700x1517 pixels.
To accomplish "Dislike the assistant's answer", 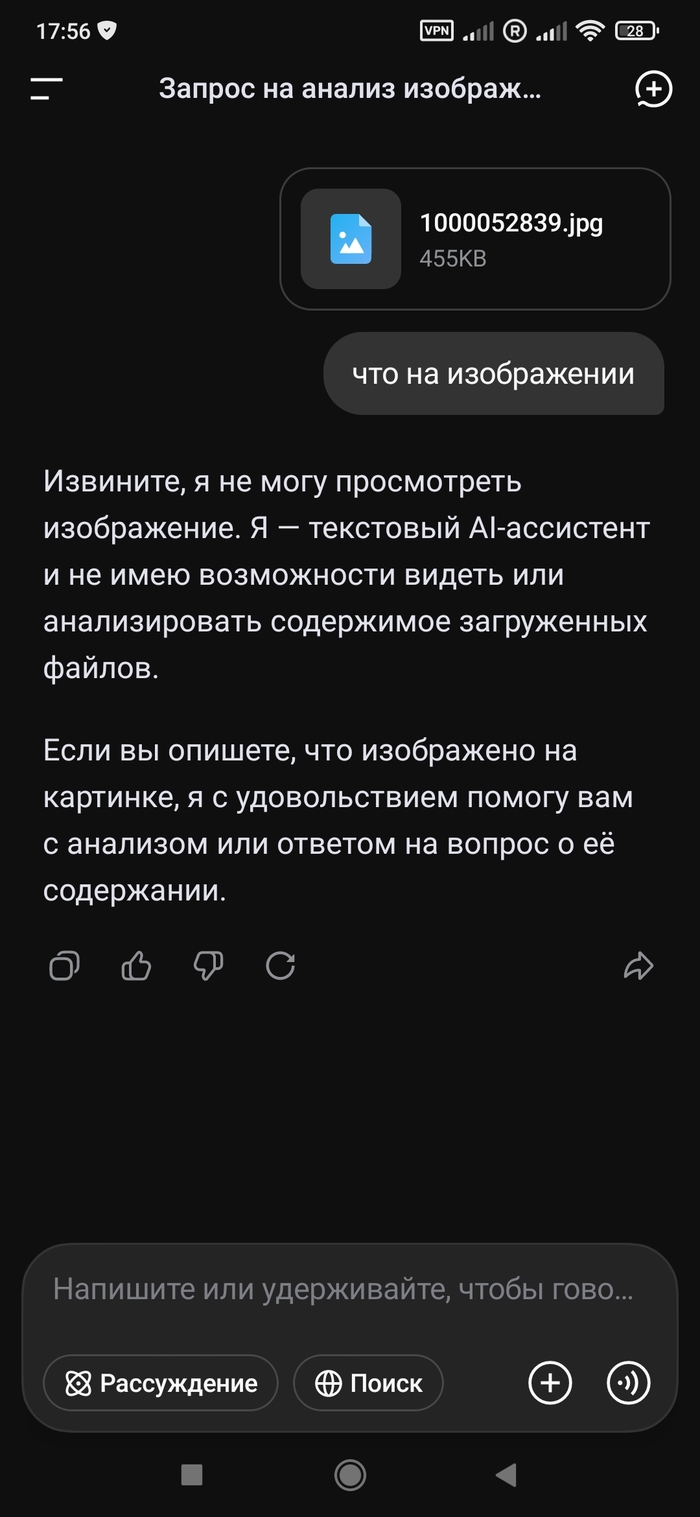I will tap(208, 966).
